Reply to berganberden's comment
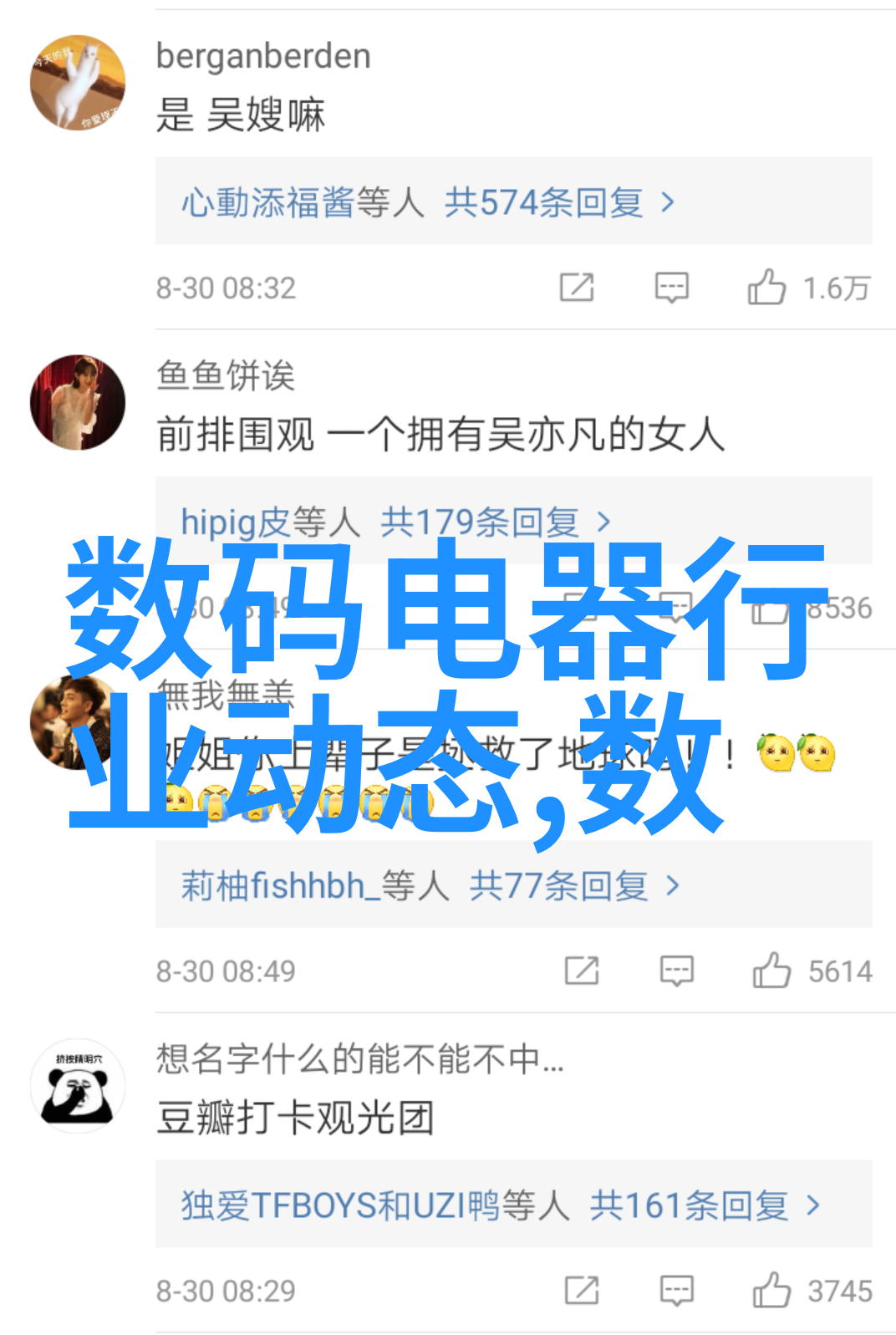 [671, 288]
